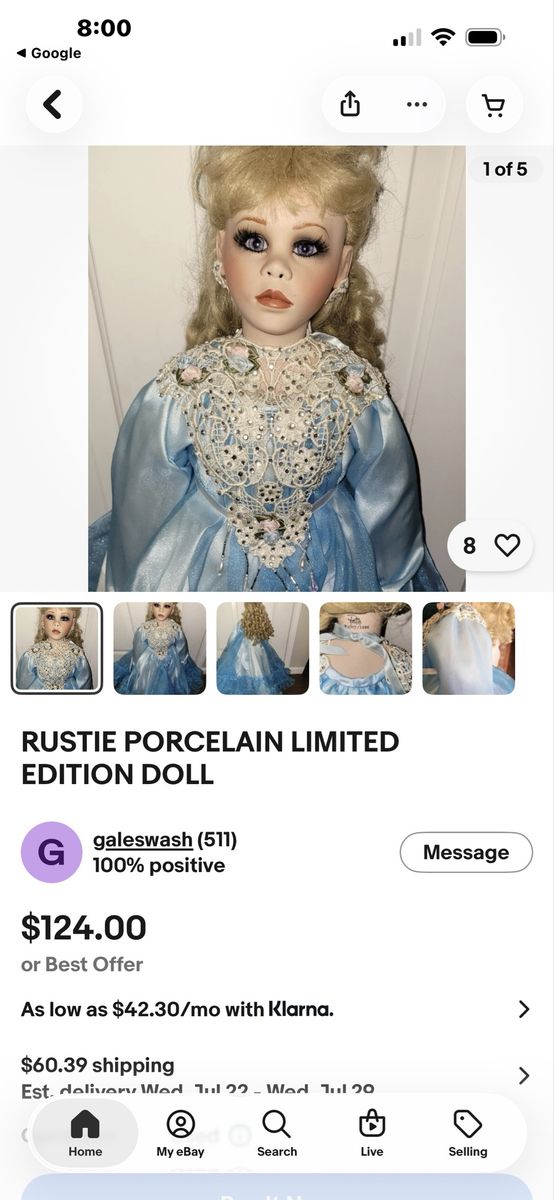
Task: Switch to the Home tab
Action: click(85, 1133)
